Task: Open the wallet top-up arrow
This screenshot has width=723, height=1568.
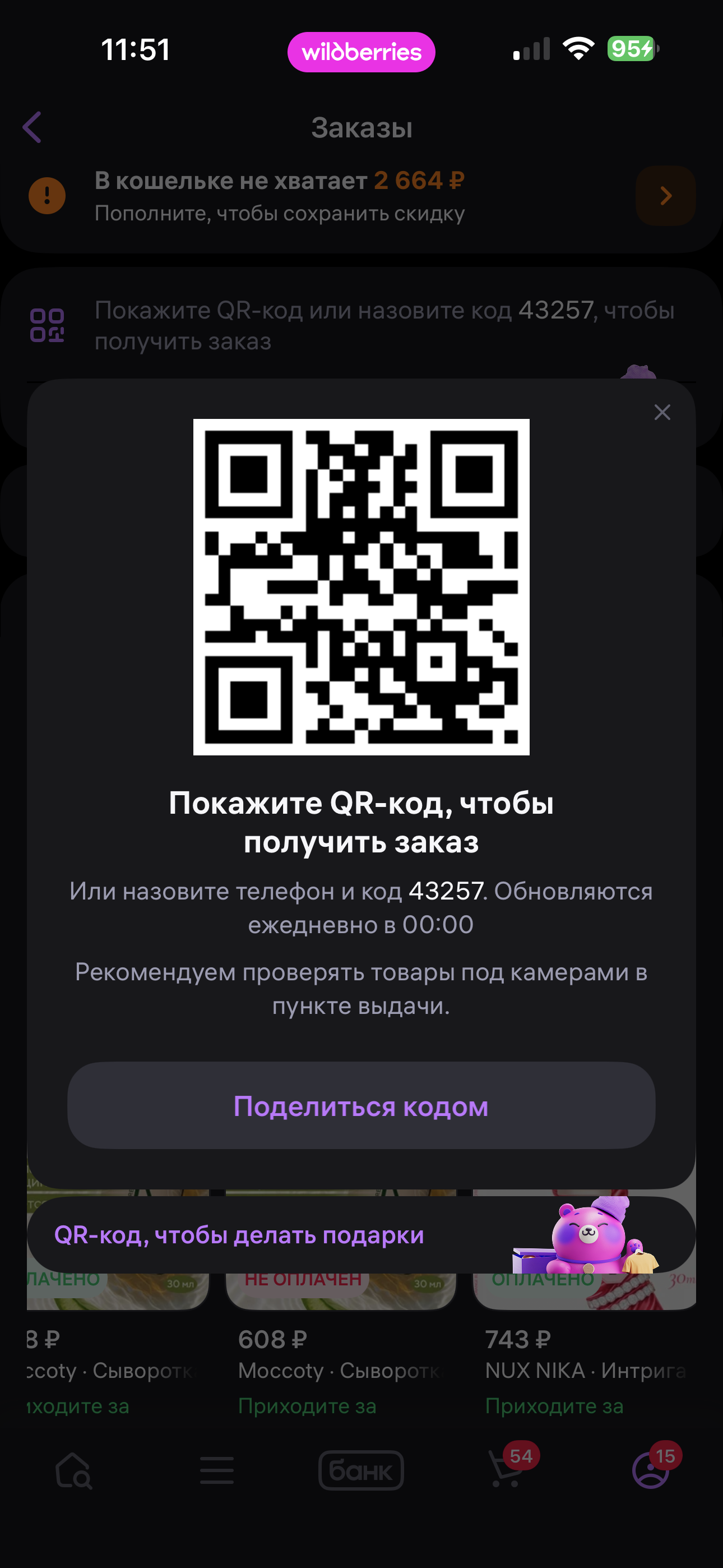Action: tap(665, 195)
